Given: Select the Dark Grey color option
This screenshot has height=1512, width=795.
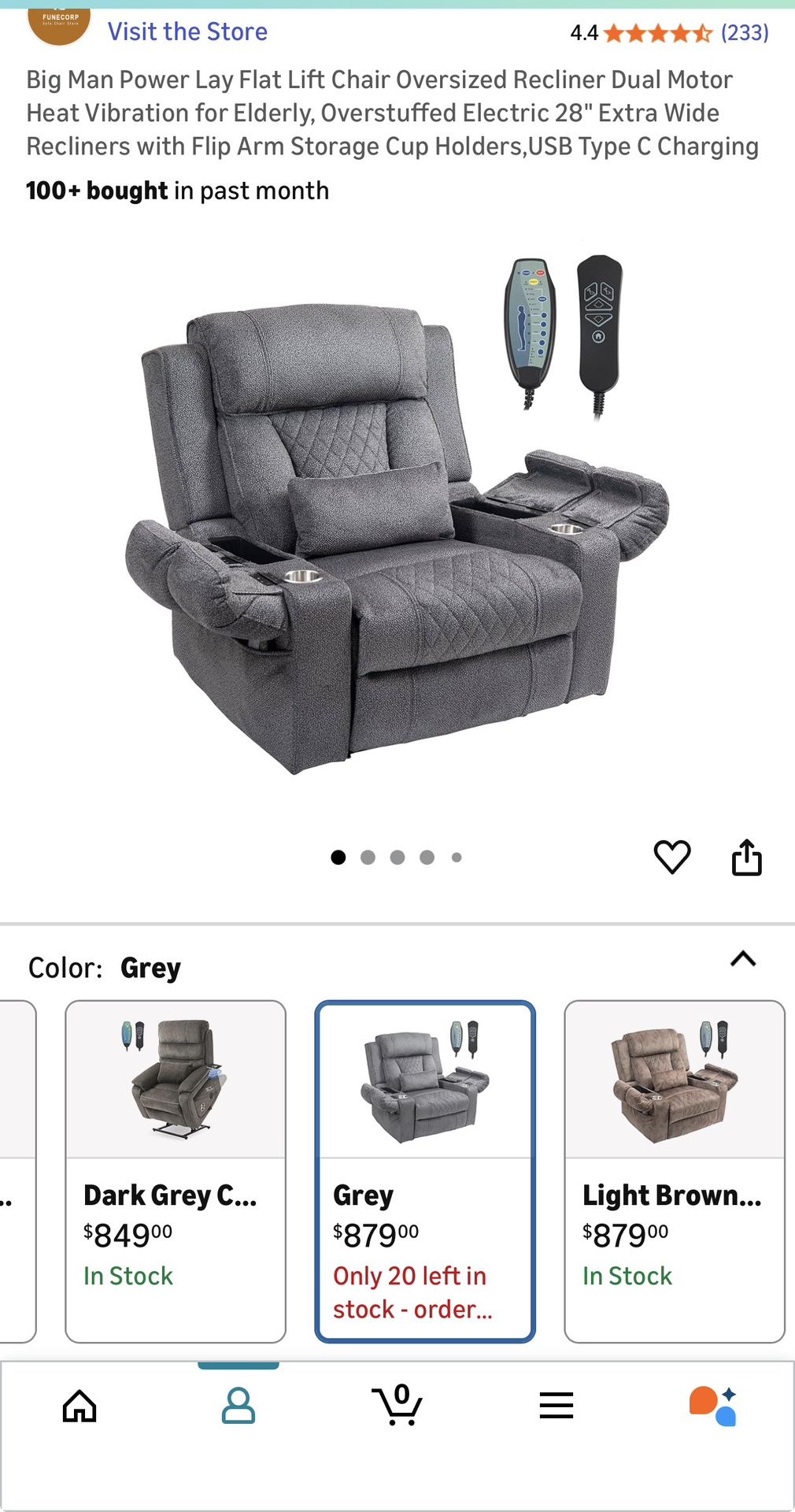Looking at the screenshot, I should [x=176, y=1170].
